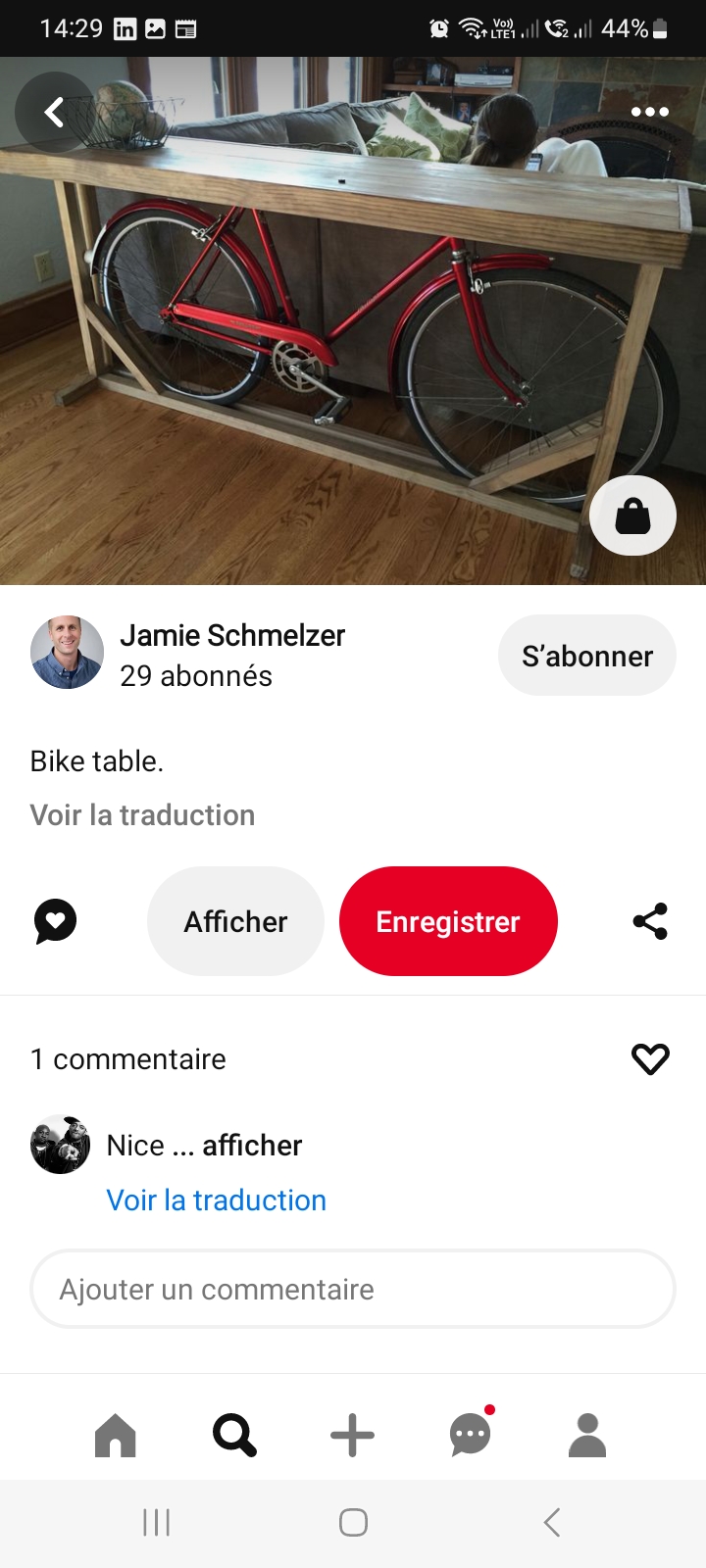Share this pin

point(650,921)
